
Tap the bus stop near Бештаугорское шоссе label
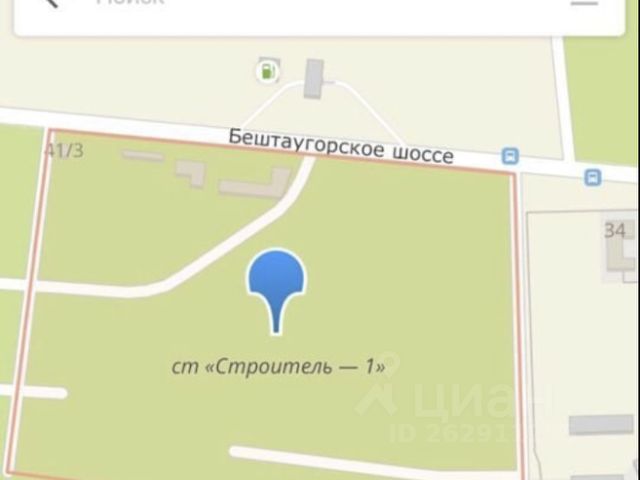click(511, 156)
